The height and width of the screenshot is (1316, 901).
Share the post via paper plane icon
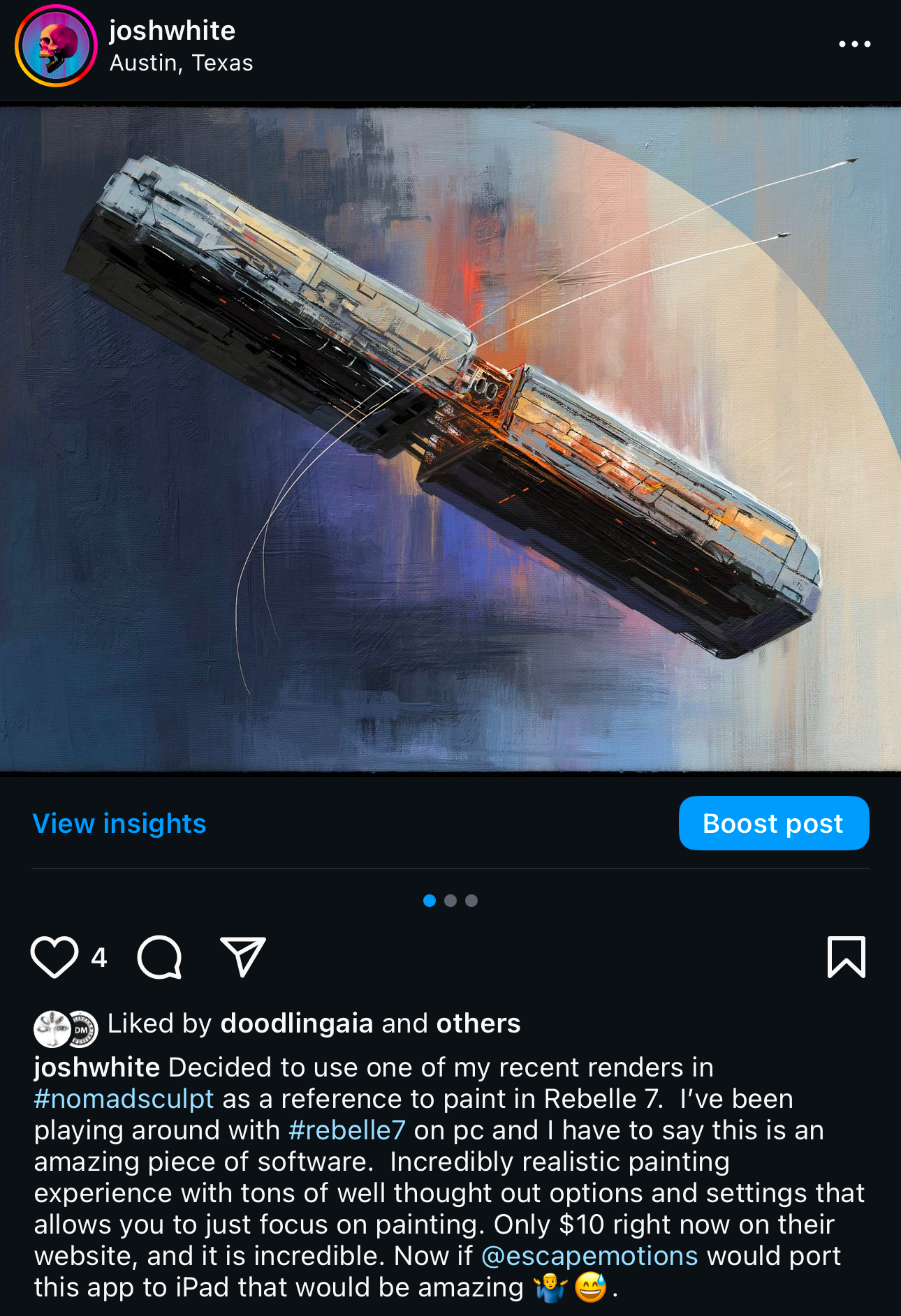(x=242, y=956)
